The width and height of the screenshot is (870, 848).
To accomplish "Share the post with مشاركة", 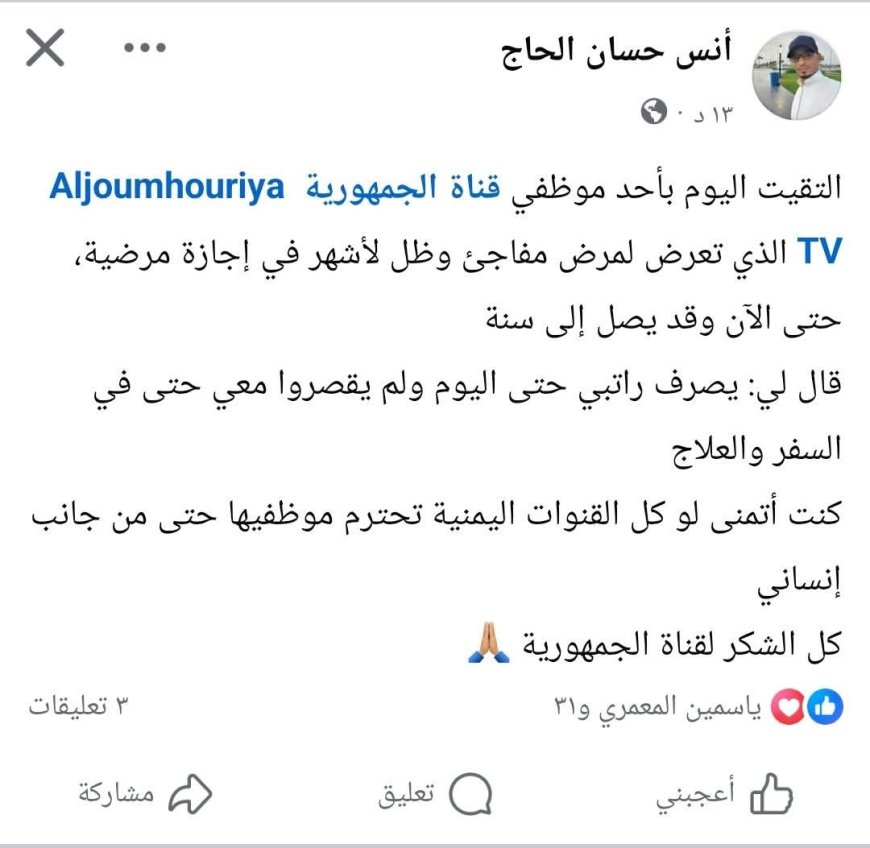I will tap(145, 795).
